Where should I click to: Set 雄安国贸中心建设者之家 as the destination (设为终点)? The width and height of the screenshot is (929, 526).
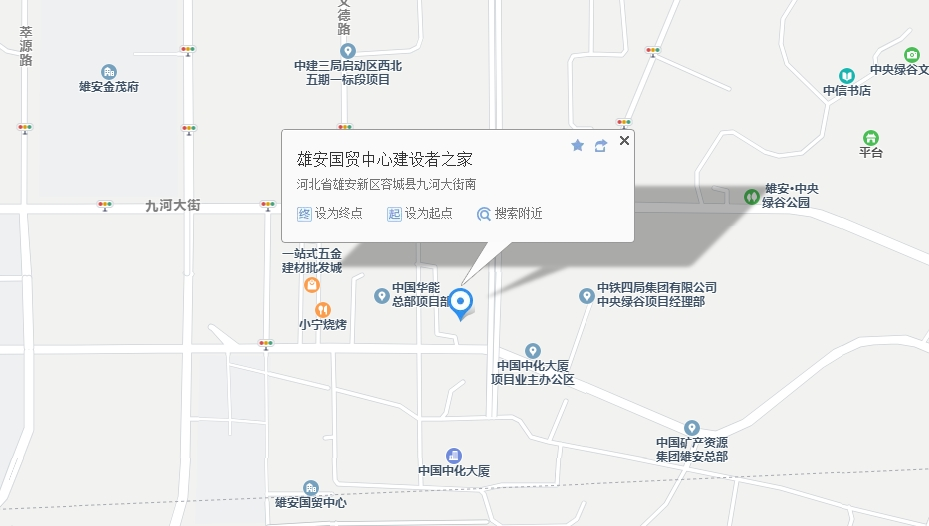tap(330, 213)
